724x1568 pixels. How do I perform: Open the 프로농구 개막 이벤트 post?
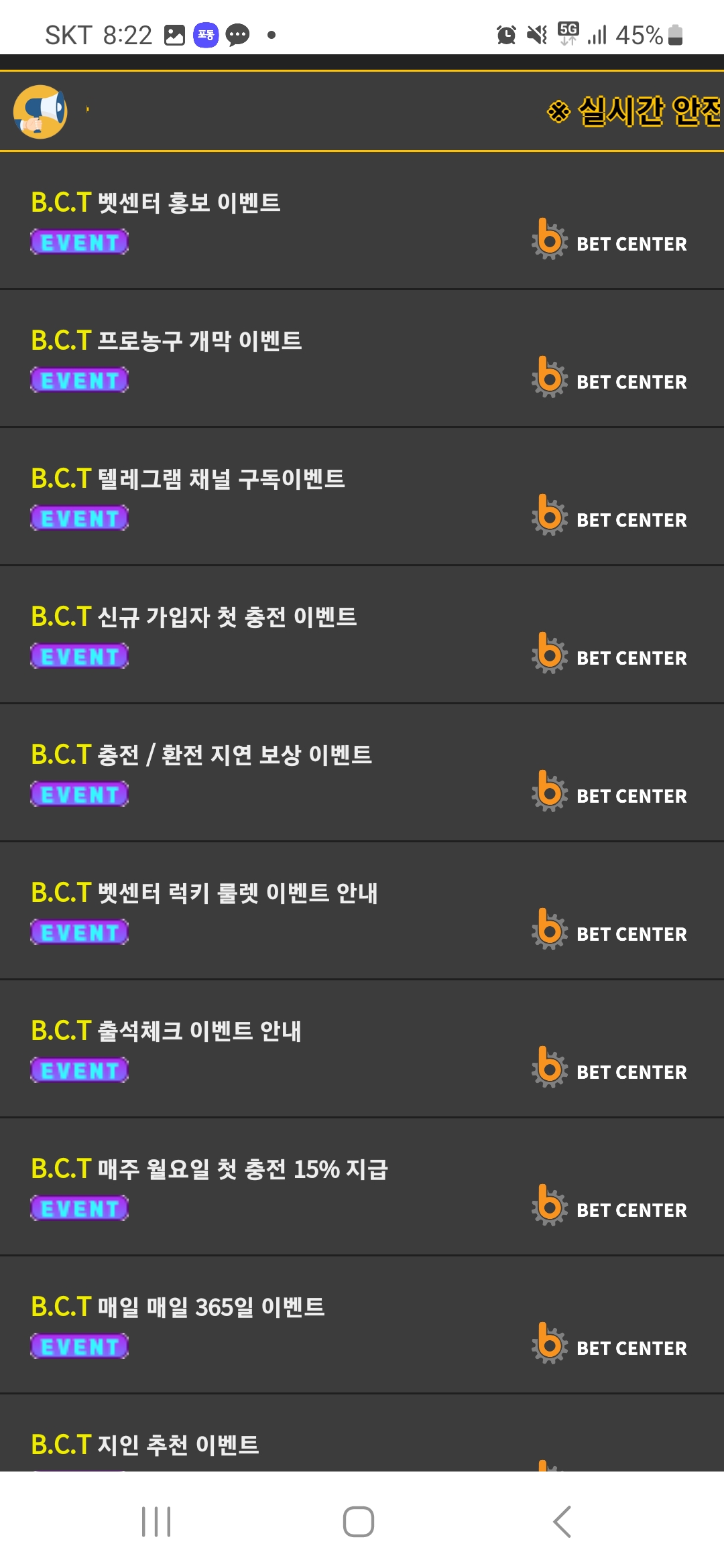tap(166, 341)
